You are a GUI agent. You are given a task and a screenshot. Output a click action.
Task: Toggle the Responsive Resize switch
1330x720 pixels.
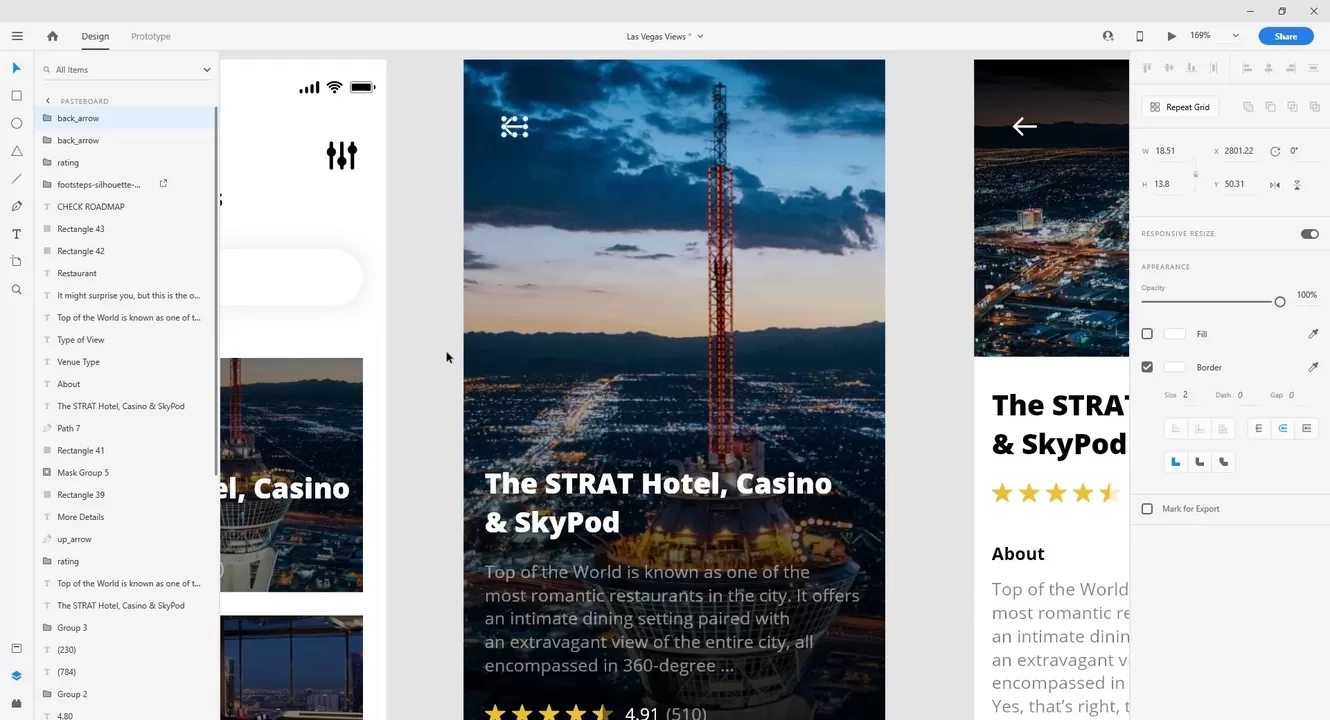point(1309,234)
